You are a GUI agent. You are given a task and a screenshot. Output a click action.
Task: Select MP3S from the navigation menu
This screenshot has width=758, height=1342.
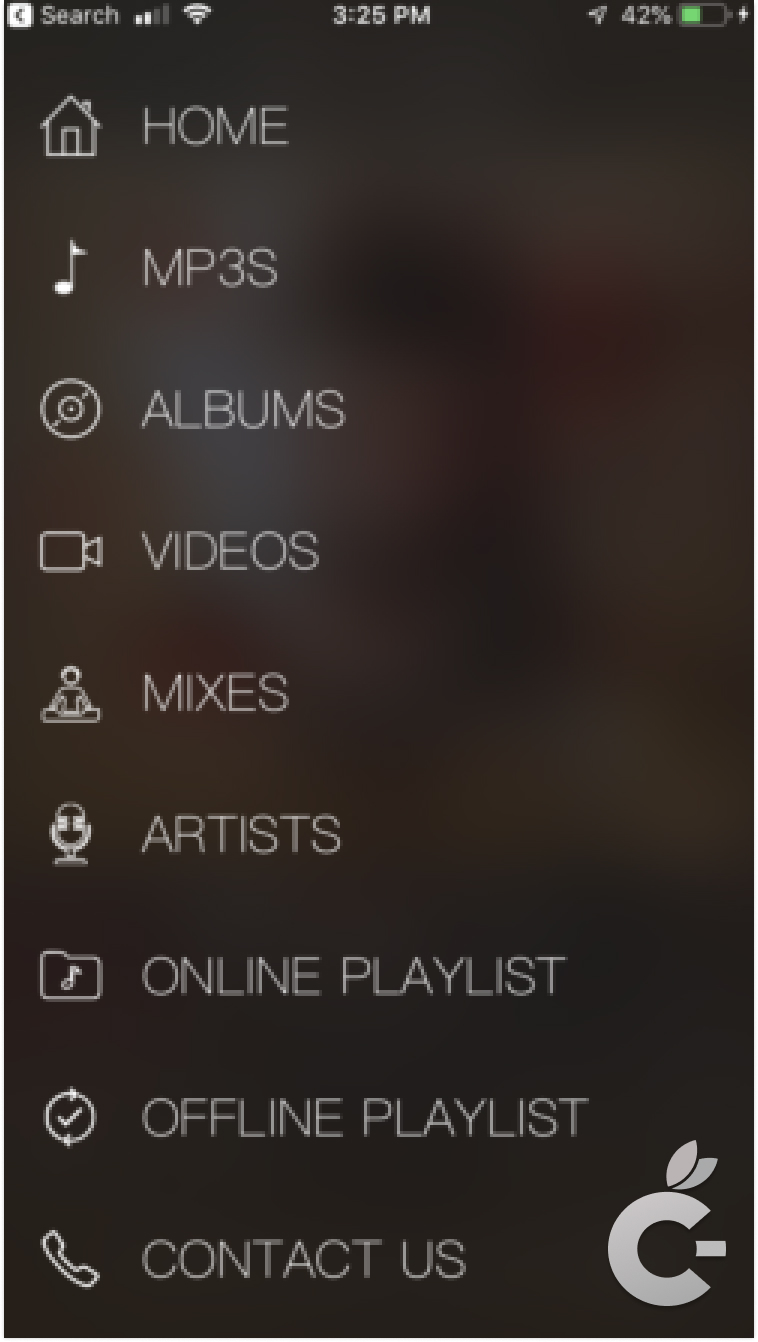[x=210, y=267]
